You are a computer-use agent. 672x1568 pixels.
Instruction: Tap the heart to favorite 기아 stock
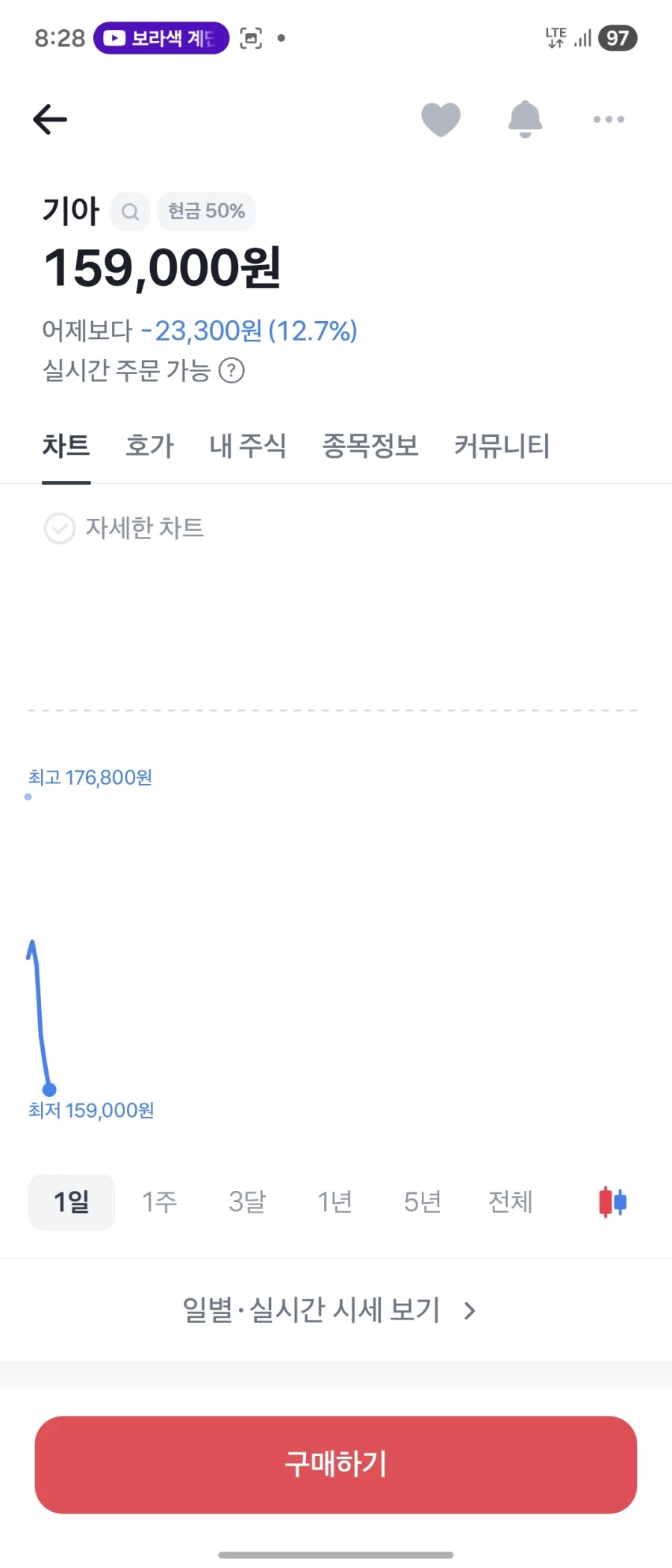(x=441, y=119)
